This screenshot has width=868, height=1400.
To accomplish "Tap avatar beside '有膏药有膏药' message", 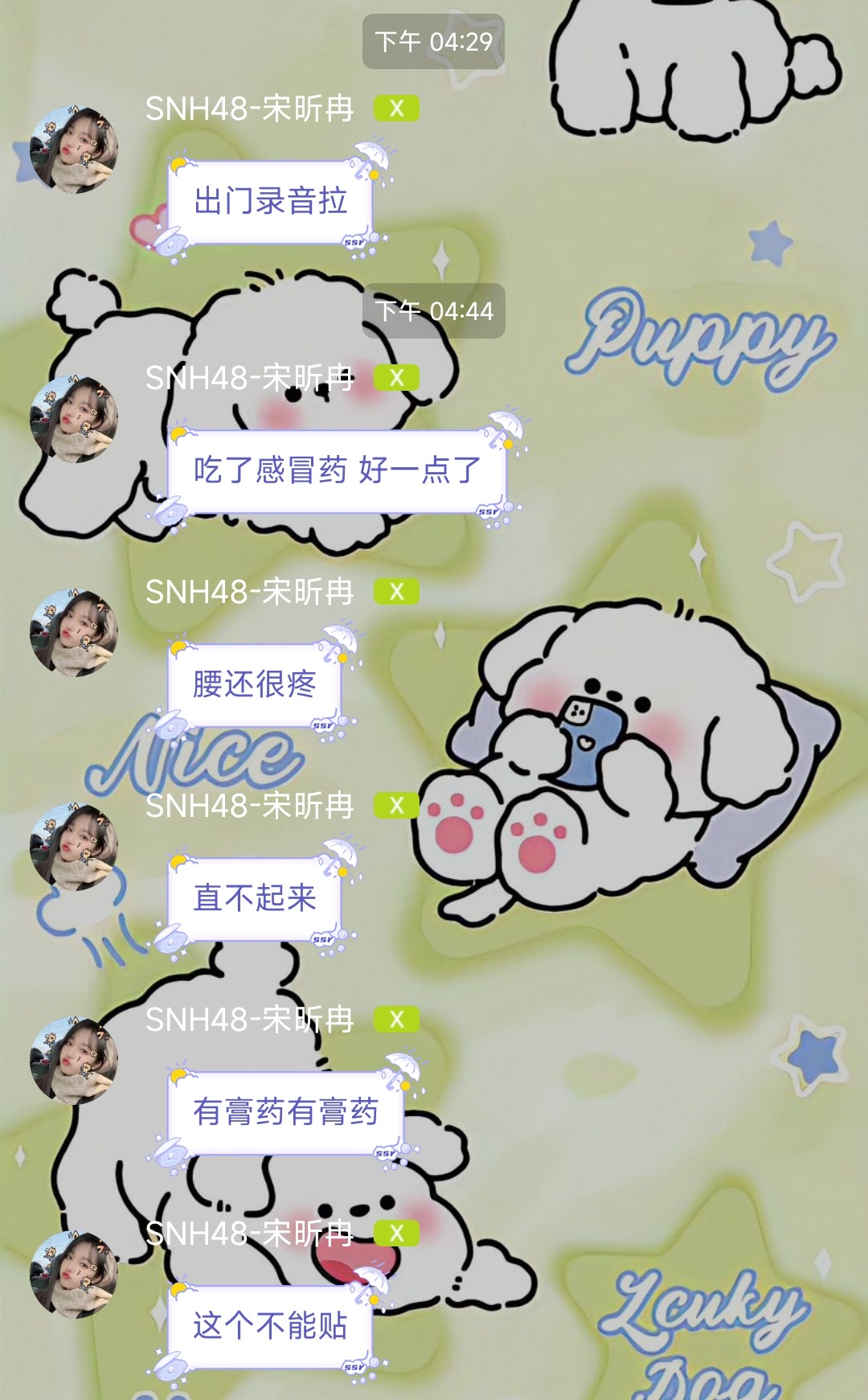I will pos(74,1061).
